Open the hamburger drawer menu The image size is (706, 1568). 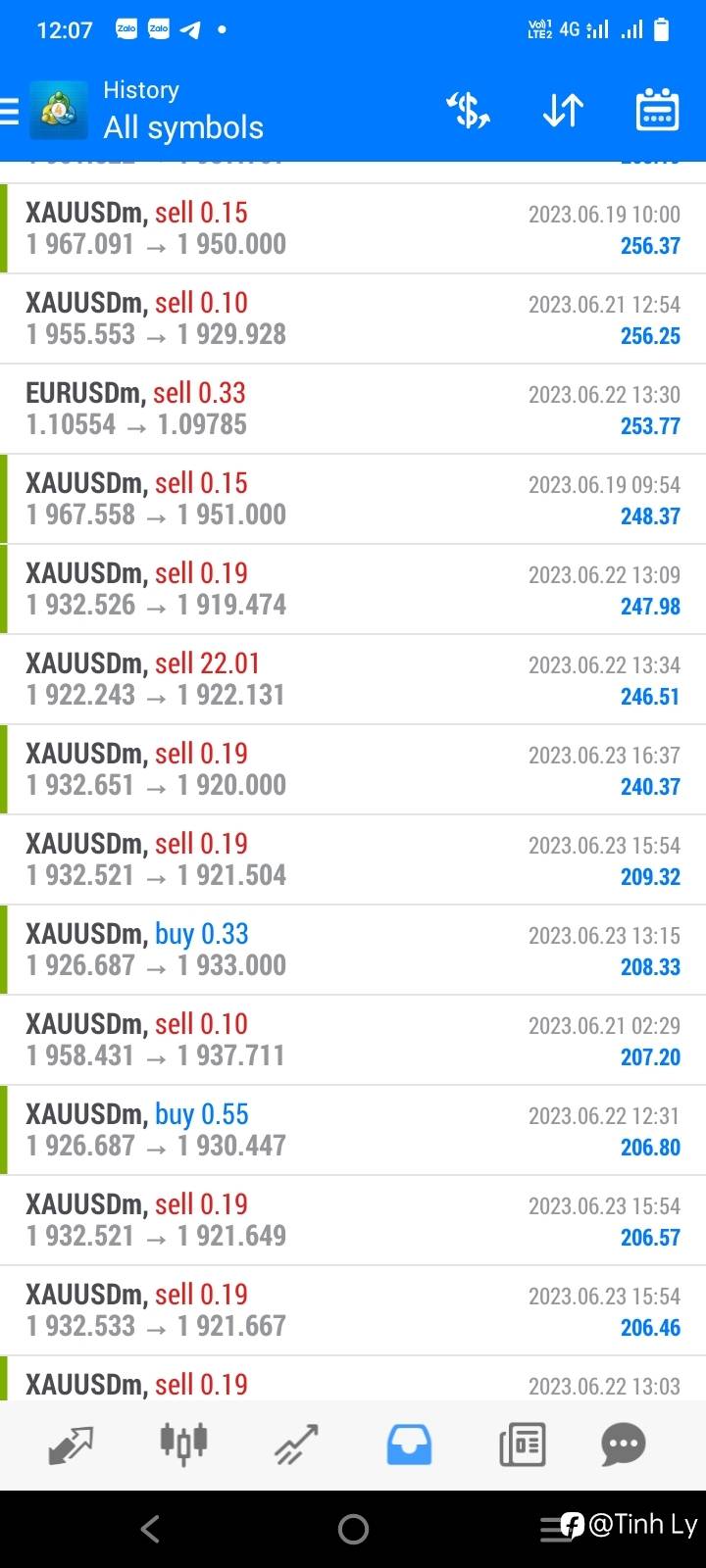click(9, 111)
